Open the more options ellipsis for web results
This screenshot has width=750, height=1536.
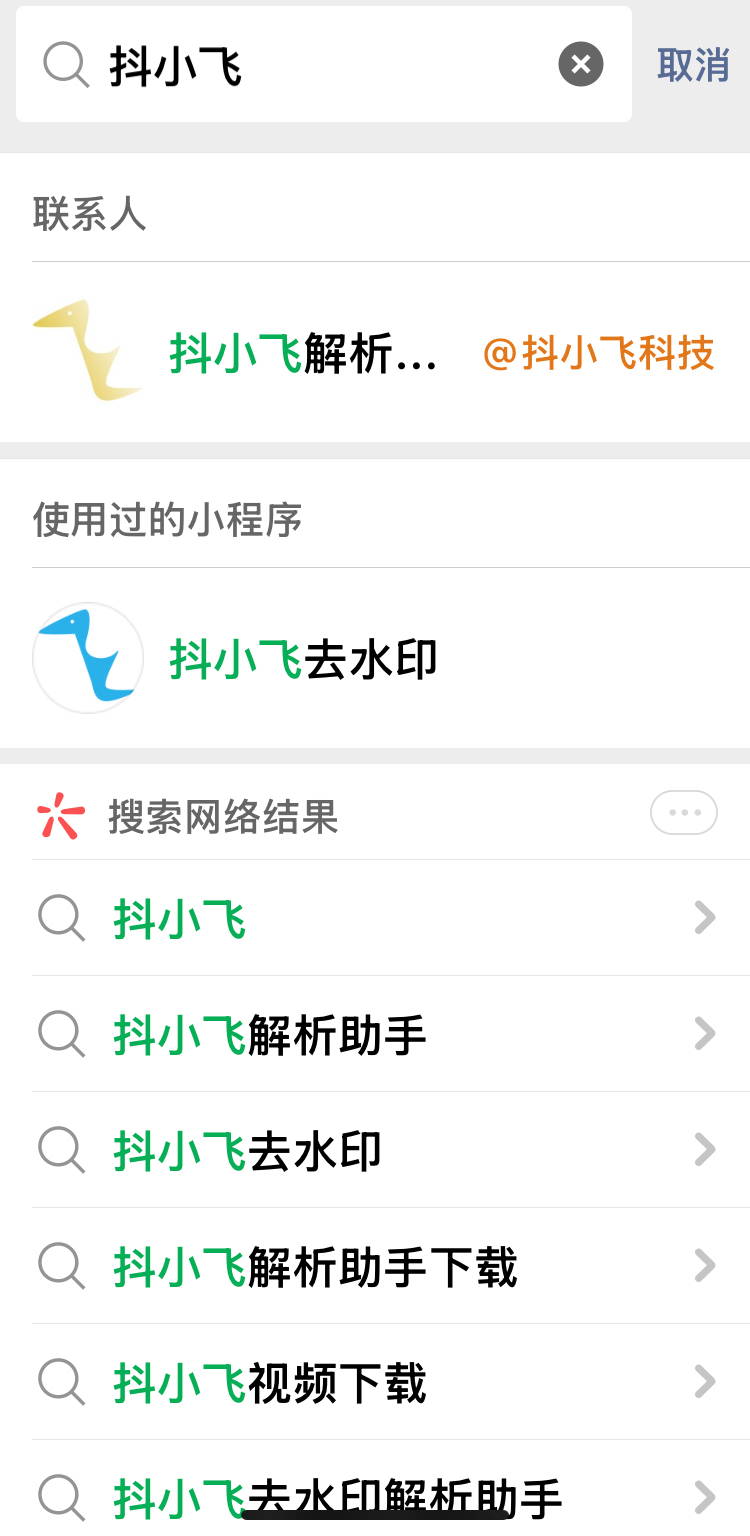click(x=683, y=812)
